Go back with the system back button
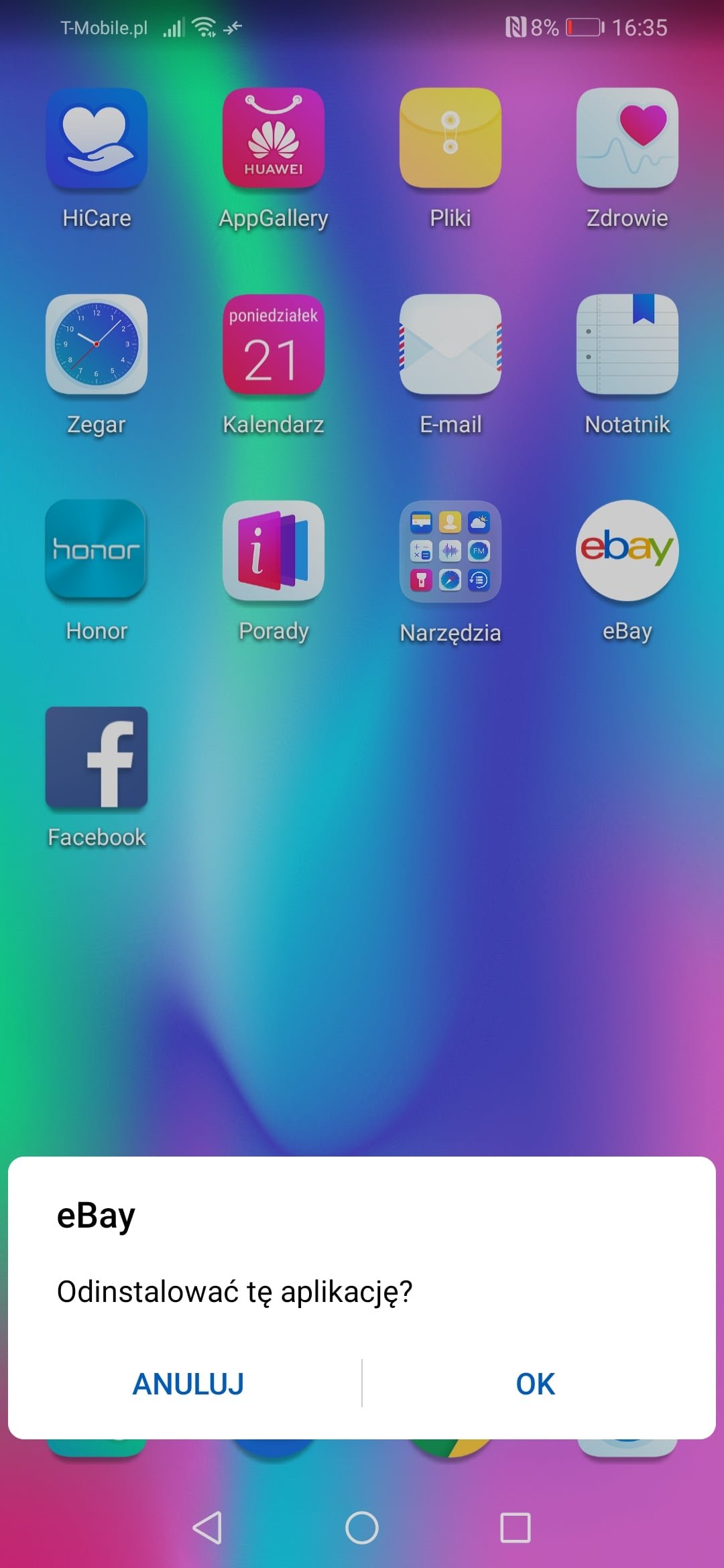 click(207, 1528)
